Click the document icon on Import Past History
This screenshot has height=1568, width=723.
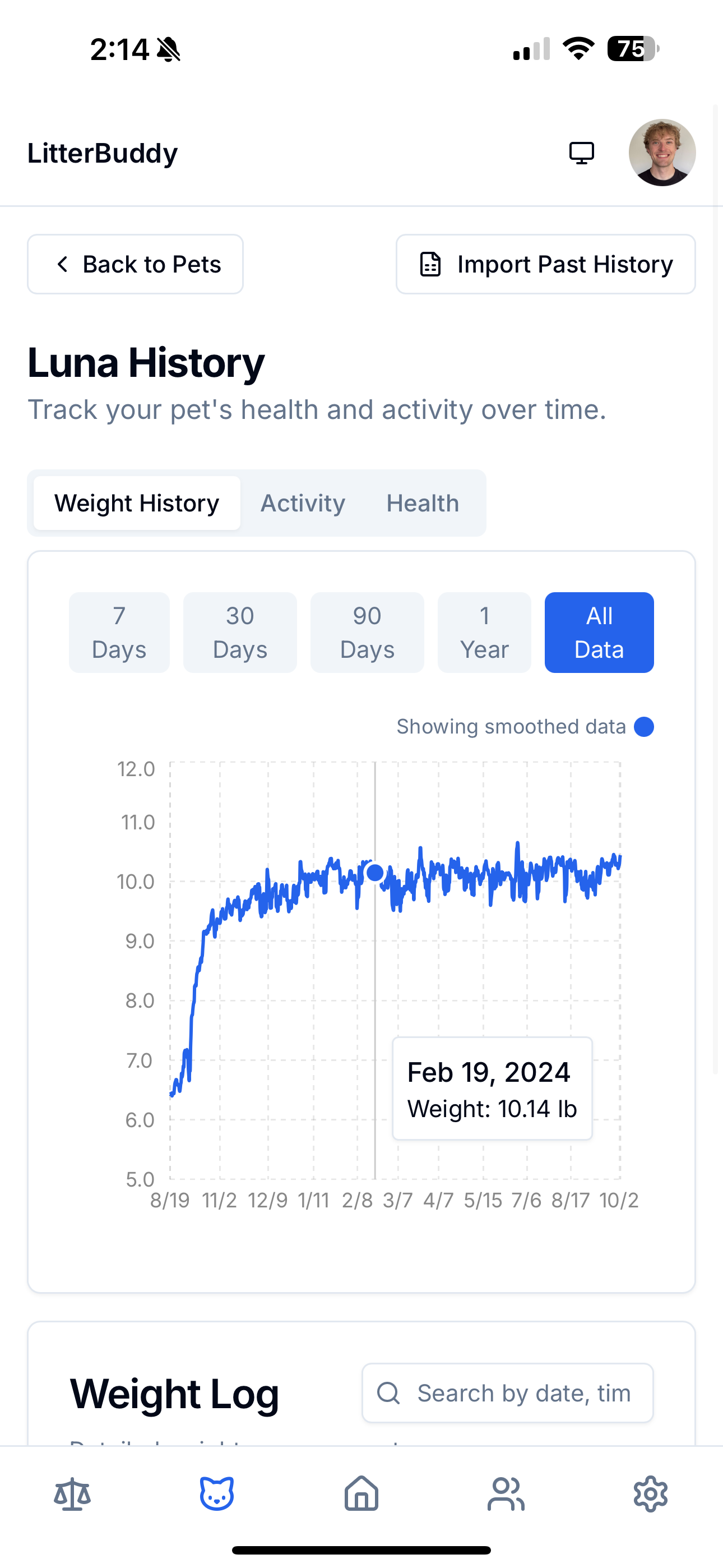(430, 264)
